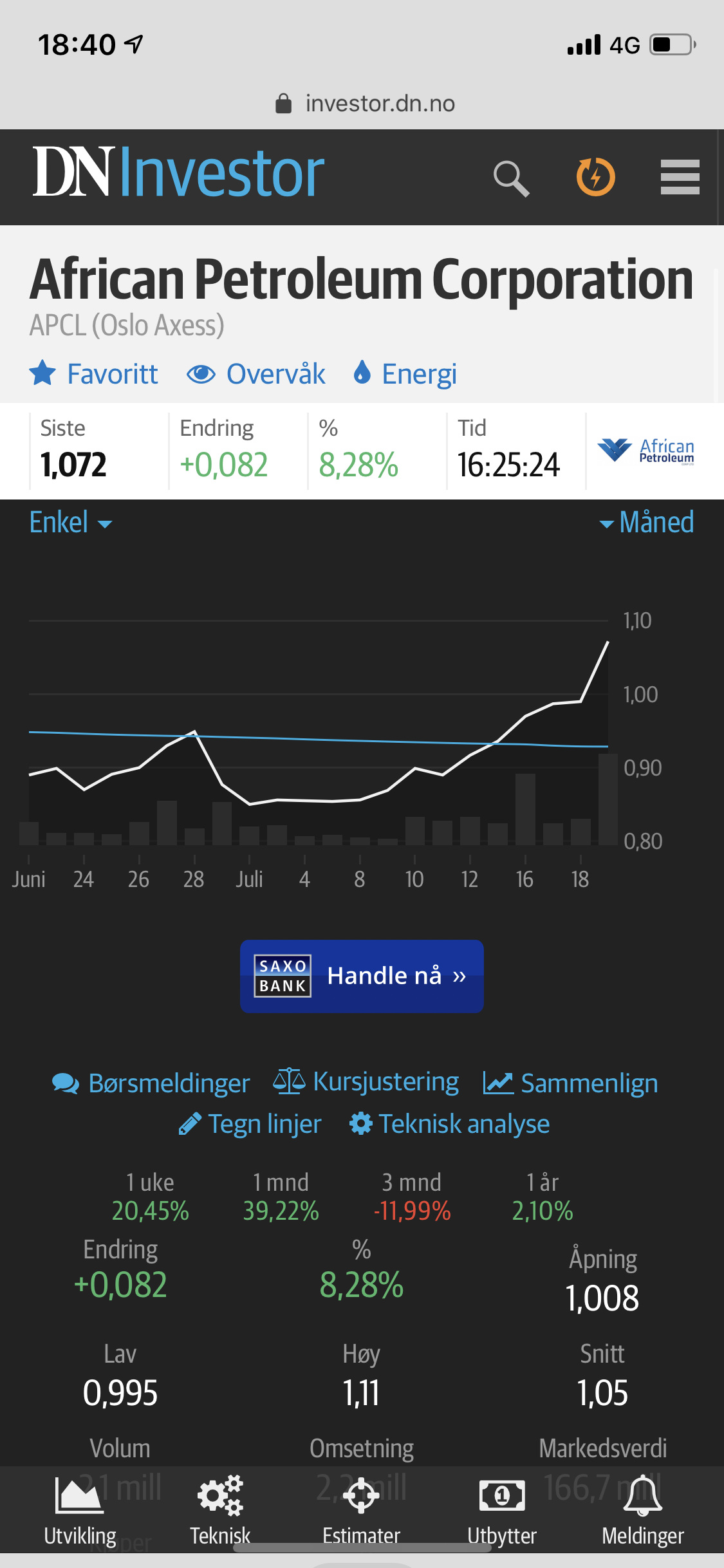The width and height of the screenshot is (724, 1568).
Task: Select Overvåk to monitor the stock
Action: [x=256, y=374]
